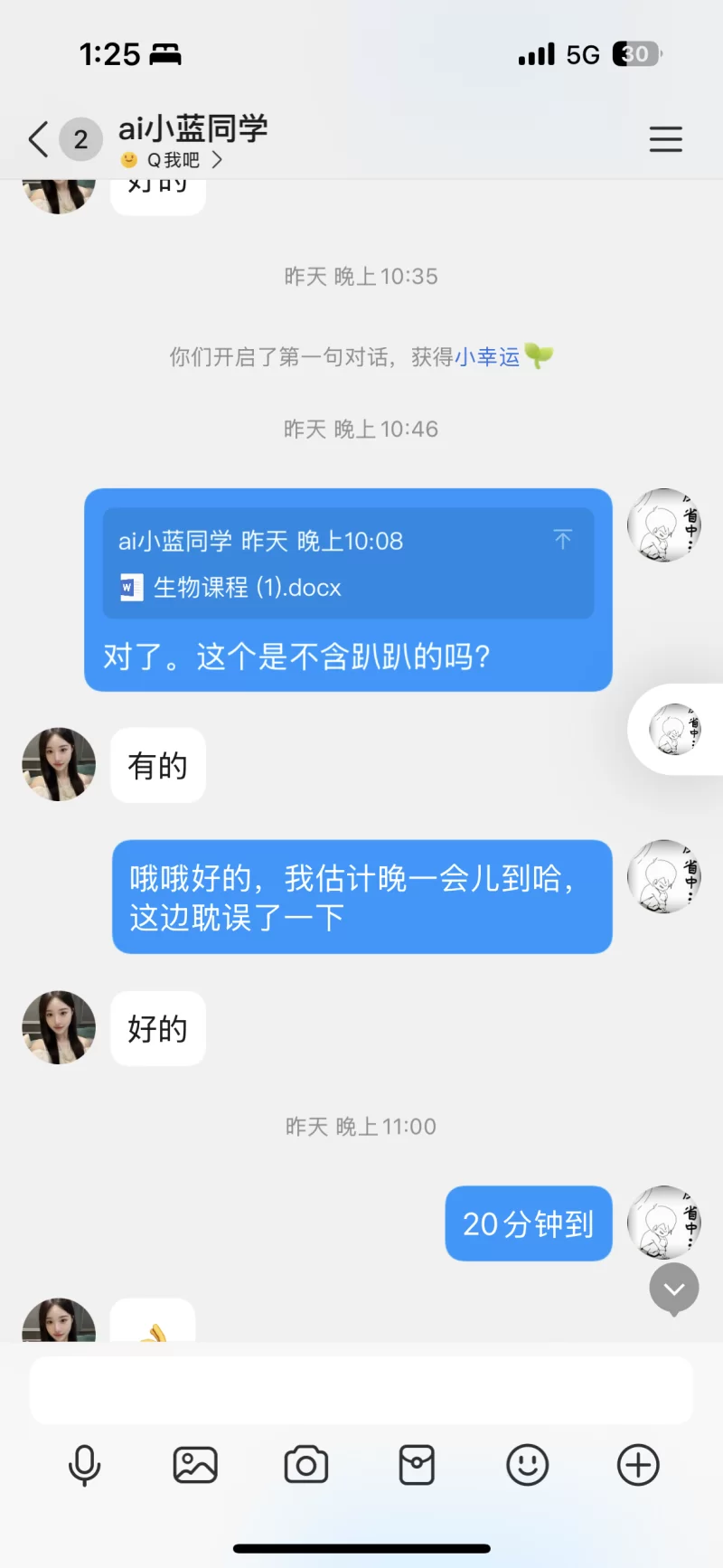Image resolution: width=723 pixels, height=1568 pixels.
Task: Open the photo gallery picker
Action: point(195,1465)
